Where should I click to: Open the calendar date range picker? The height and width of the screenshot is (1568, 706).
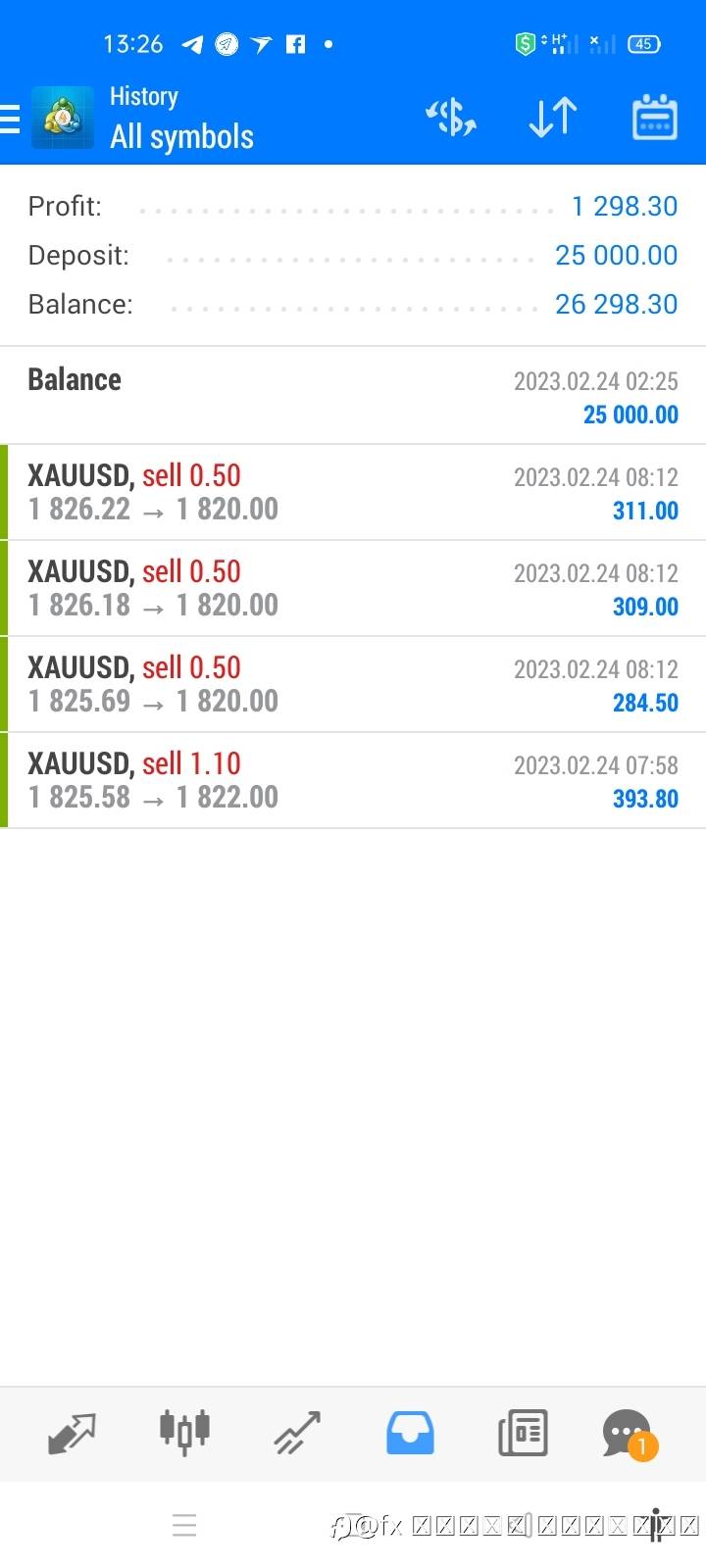[x=655, y=118]
